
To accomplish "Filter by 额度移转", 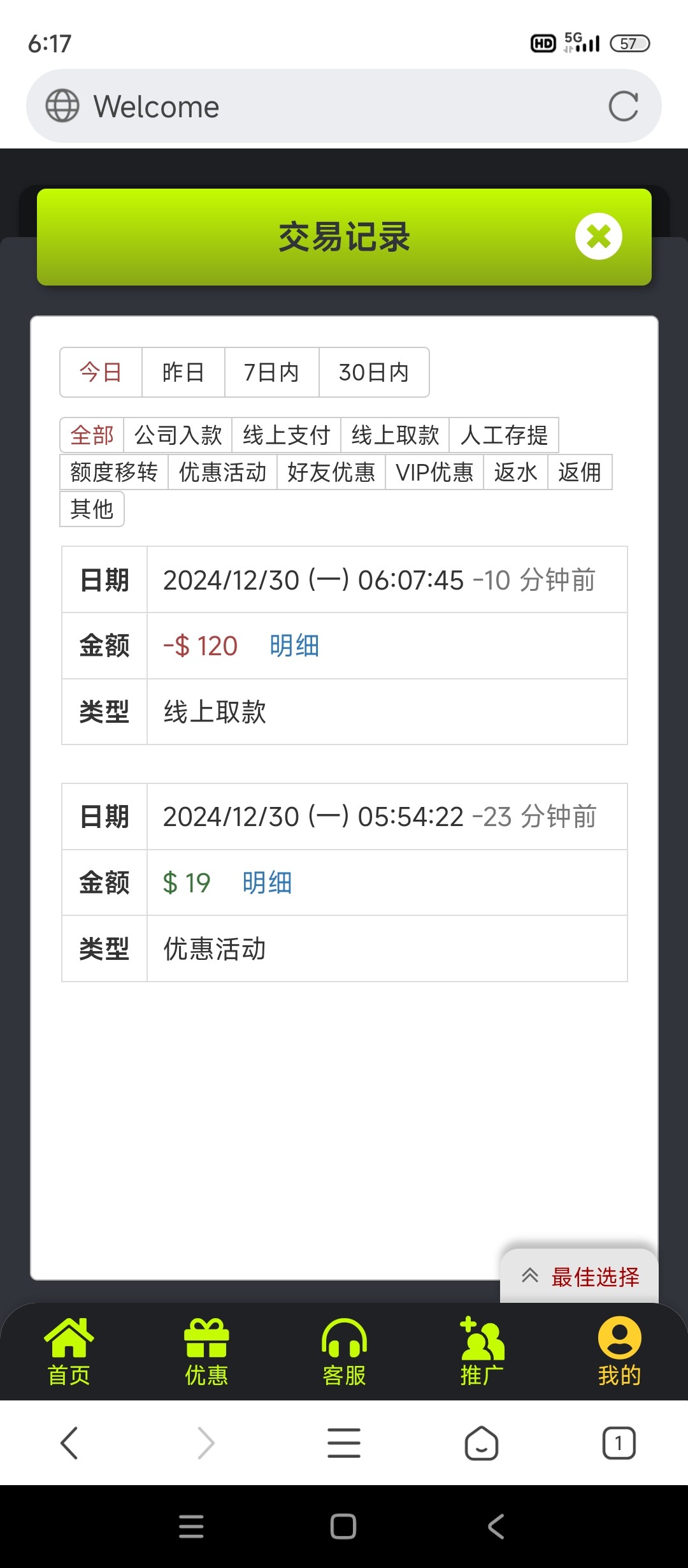I will click(114, 472).
